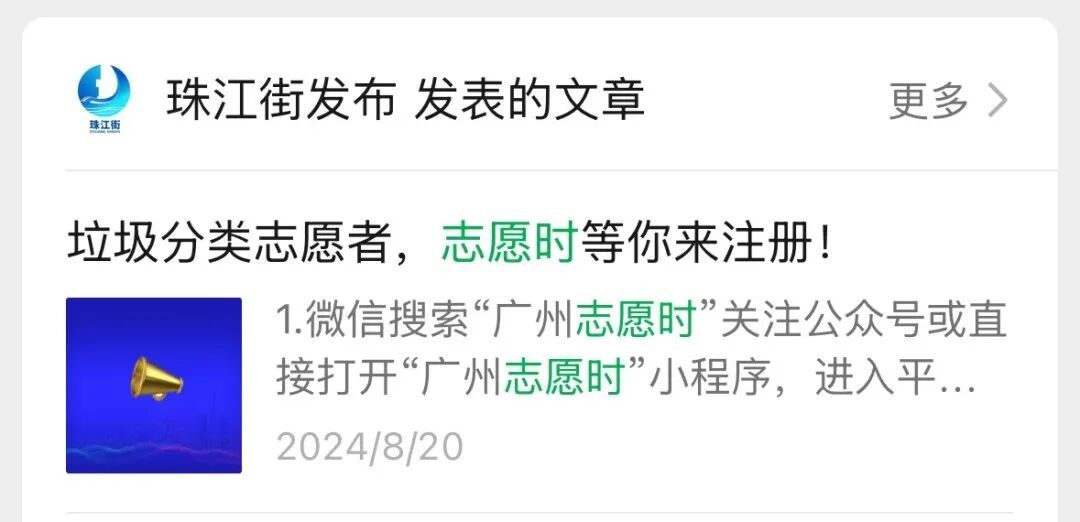Open 更多 to see more articles

click(x=947, y=101)
